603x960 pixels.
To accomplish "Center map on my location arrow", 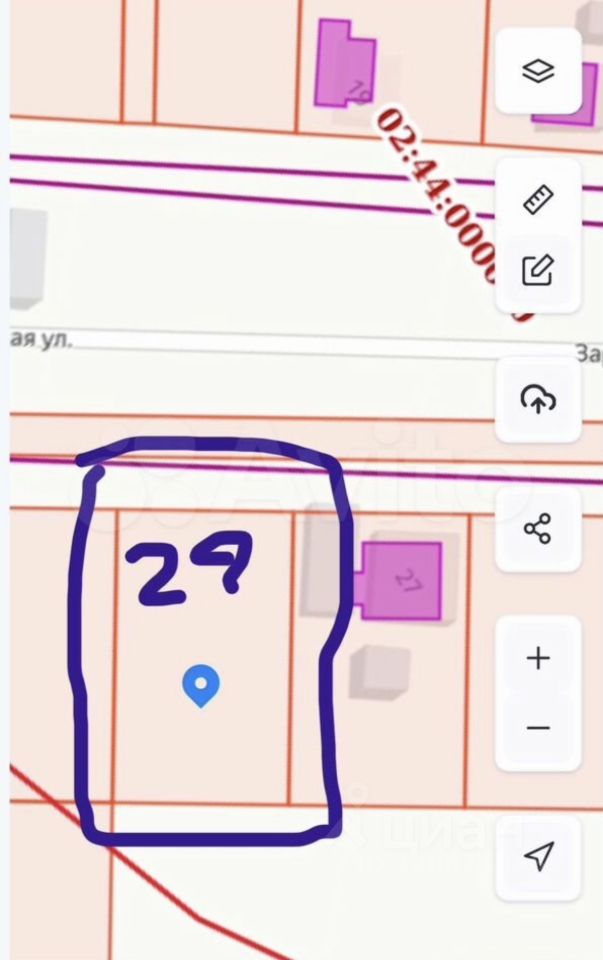I will 538,856.
